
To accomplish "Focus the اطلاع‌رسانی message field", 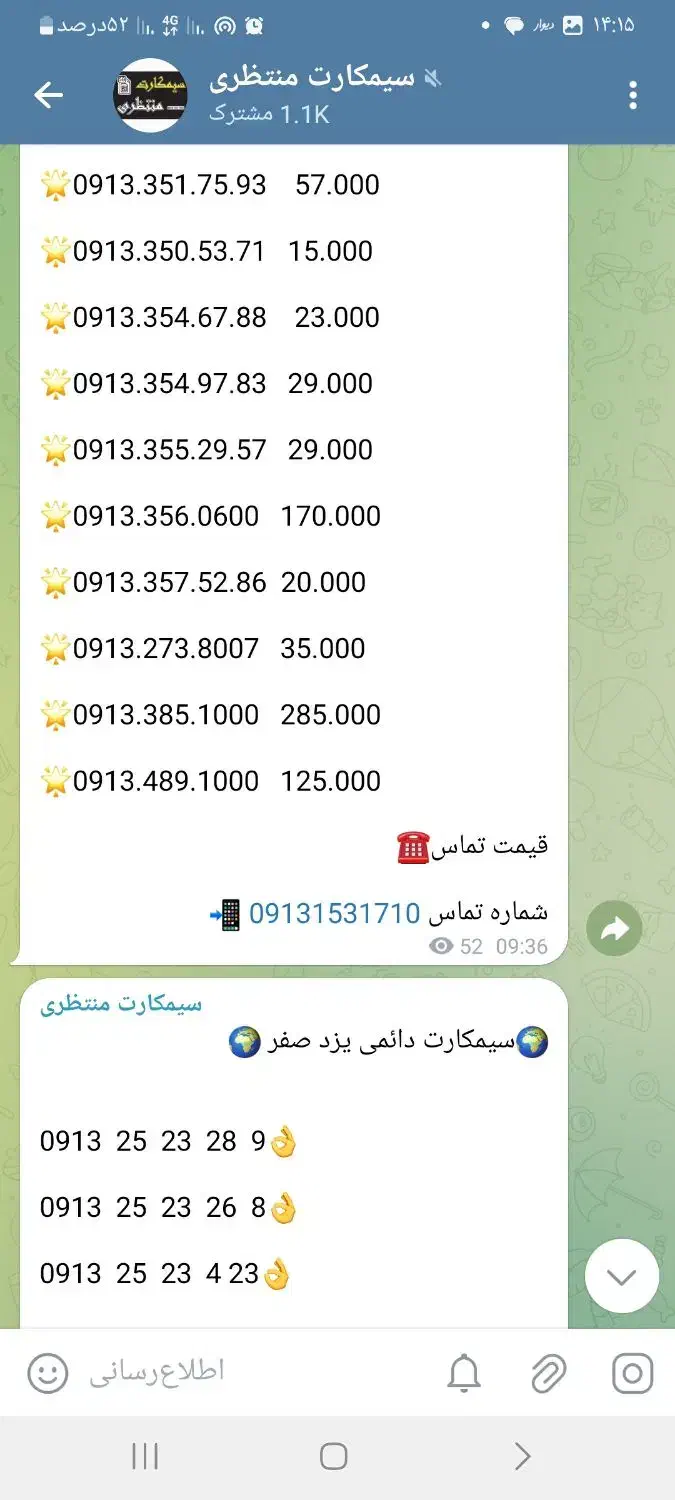I will tap(250, 1373).
